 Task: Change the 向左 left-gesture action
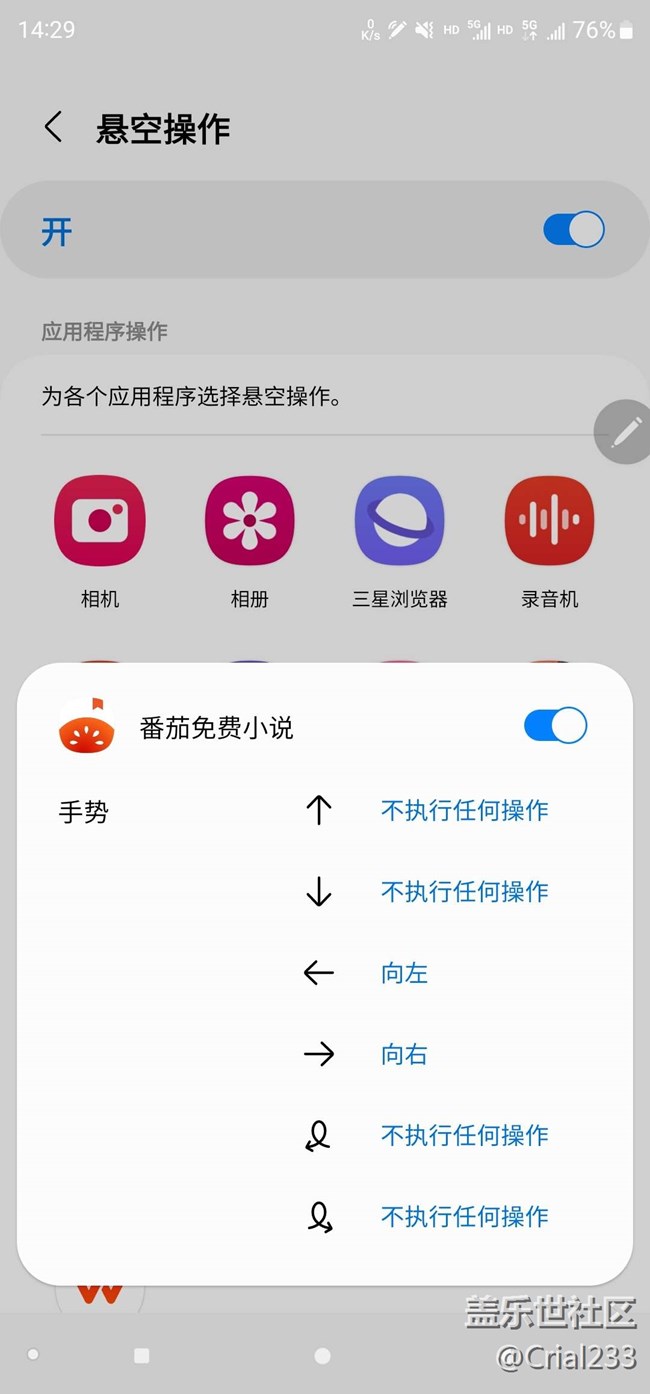(x=404, y=973)
